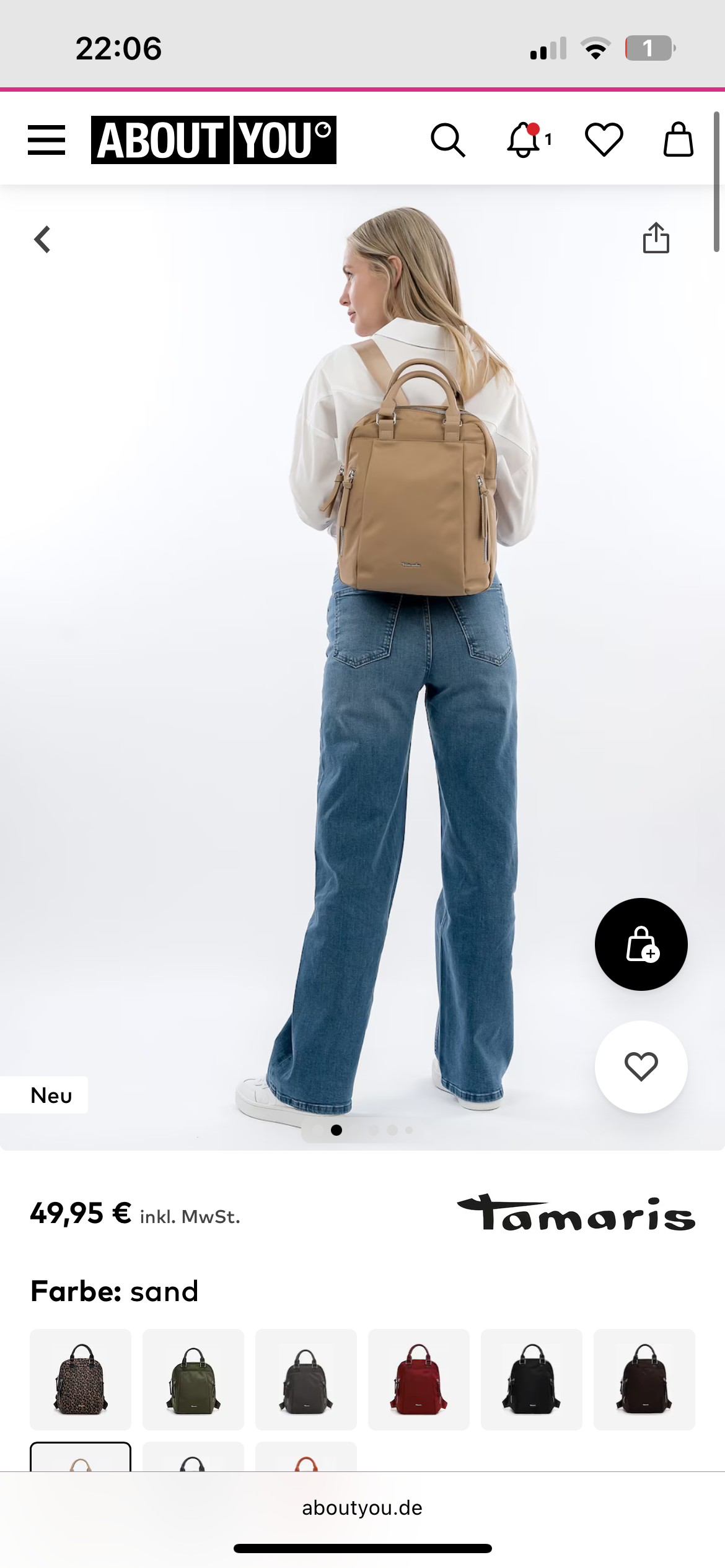This screenshot has height=1568, width=725.
Task: Open the hamburger menu
Action: point(46,140)
